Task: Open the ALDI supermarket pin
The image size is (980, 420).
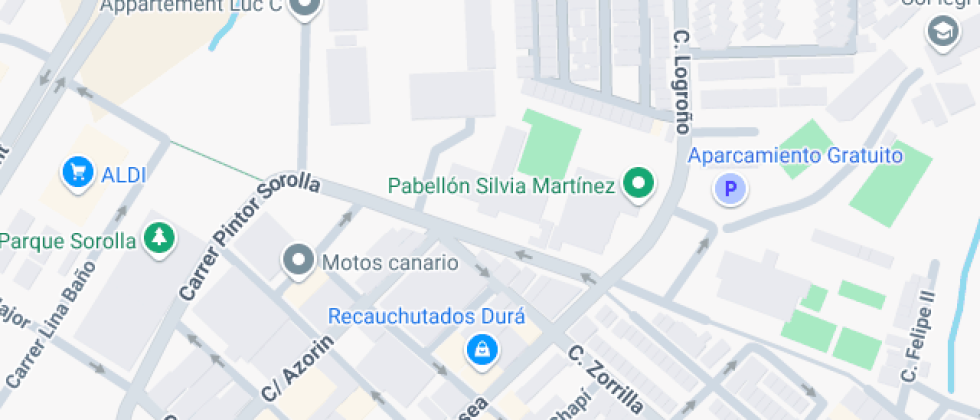Action: 77,174
